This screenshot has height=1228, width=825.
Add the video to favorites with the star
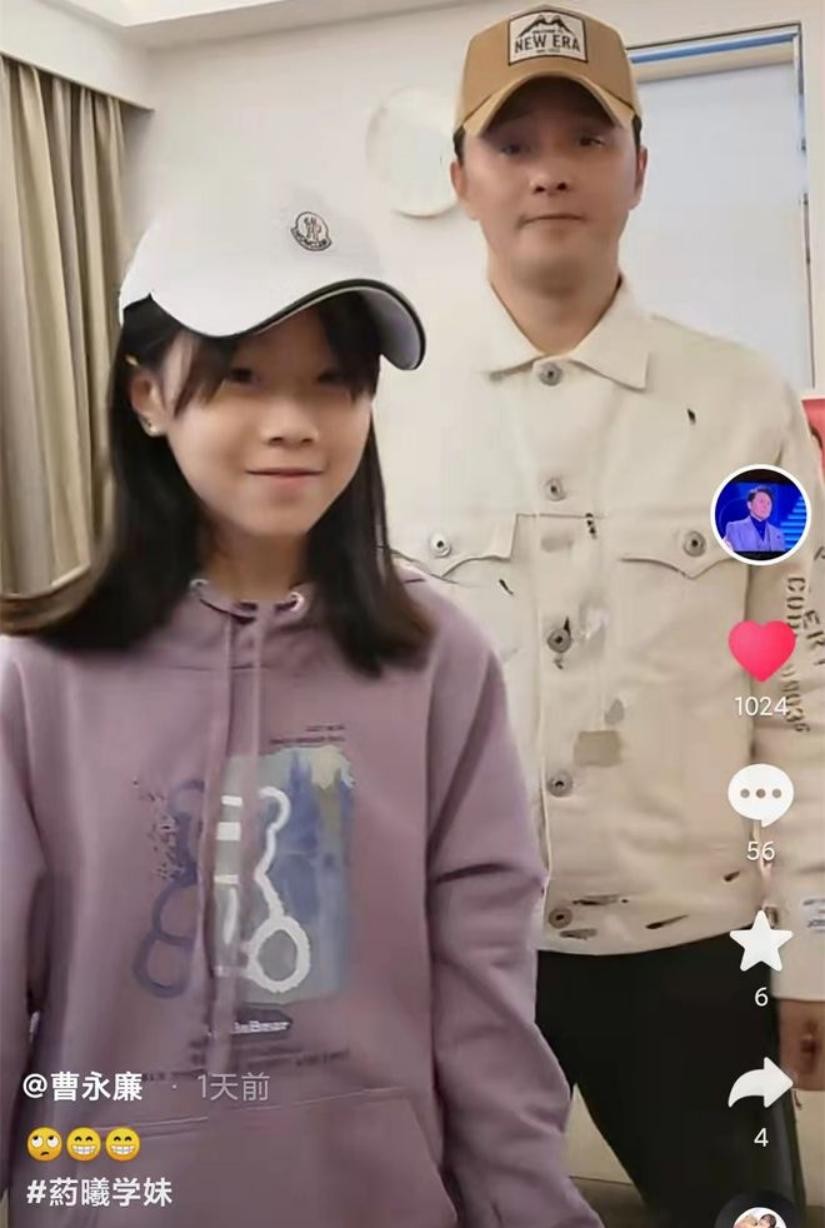760,942
